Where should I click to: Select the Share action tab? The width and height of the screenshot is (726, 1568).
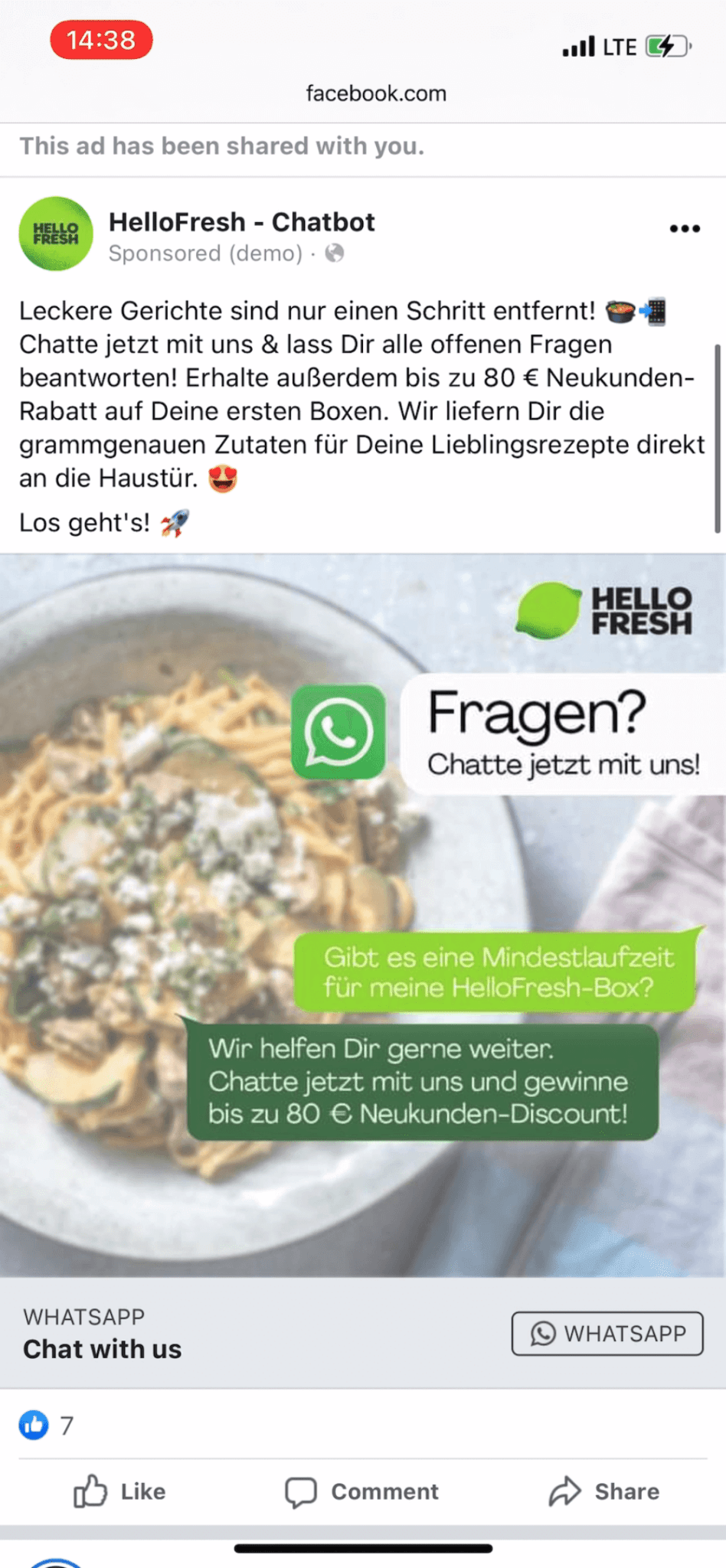(604, 1490)
